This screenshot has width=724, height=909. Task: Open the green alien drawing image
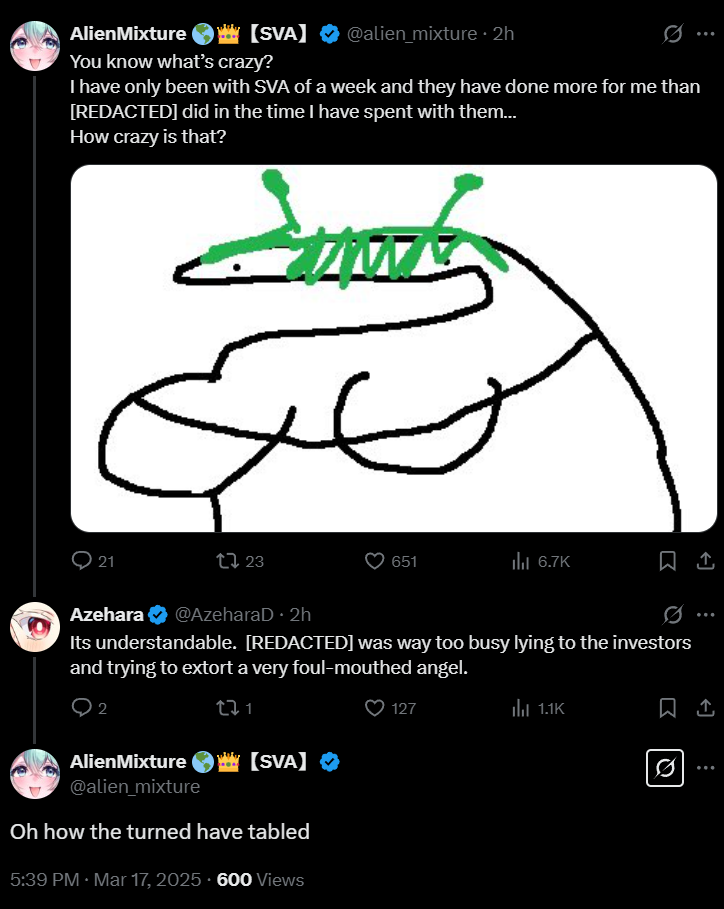coord(394,348)
